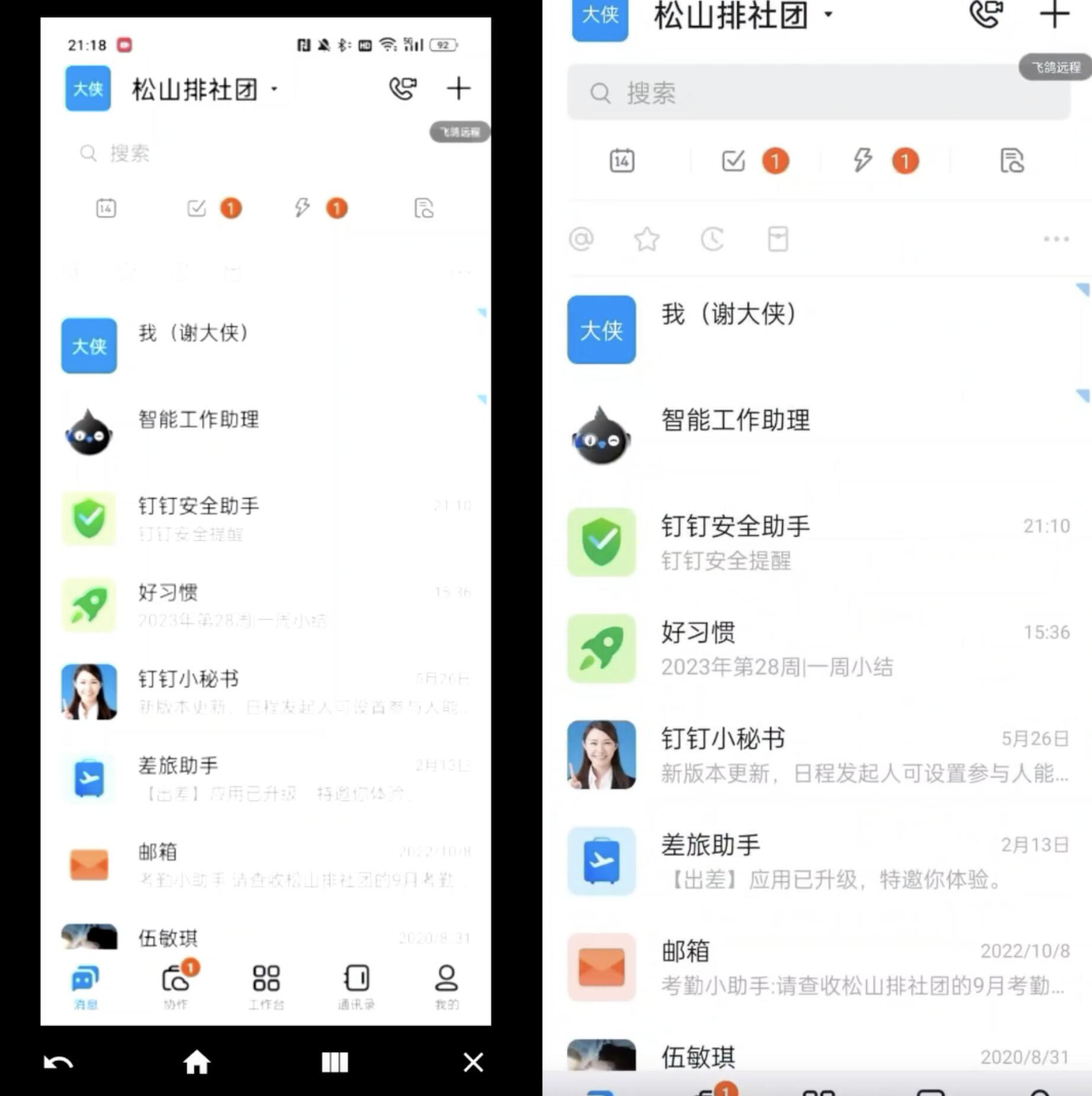This screenshot has width=1092, height=1096.
Task: Tap the plus icon to add new
Action: (x=458, y=89)
